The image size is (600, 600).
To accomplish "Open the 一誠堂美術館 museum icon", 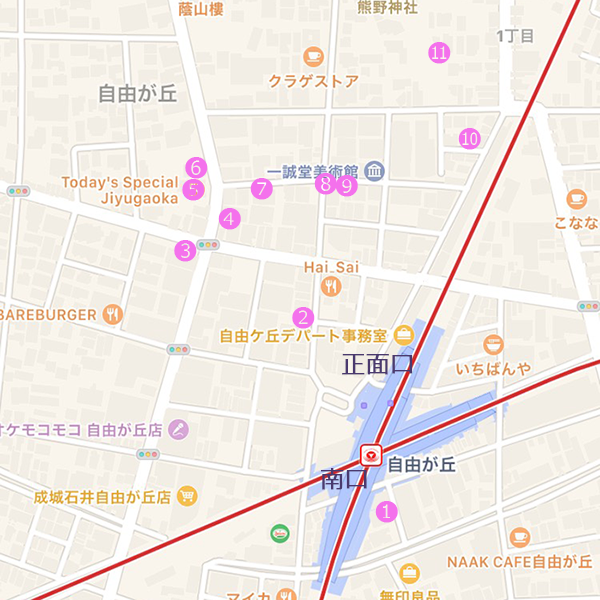I will pyautogui.click(x=374, y=172).
